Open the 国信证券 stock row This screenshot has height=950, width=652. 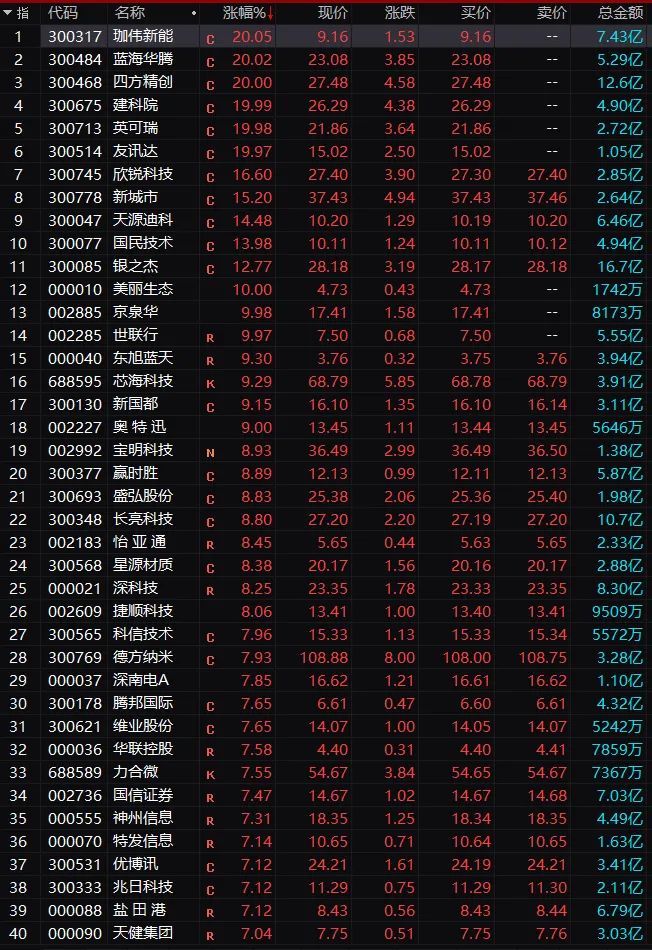click(x=142, y=795)
